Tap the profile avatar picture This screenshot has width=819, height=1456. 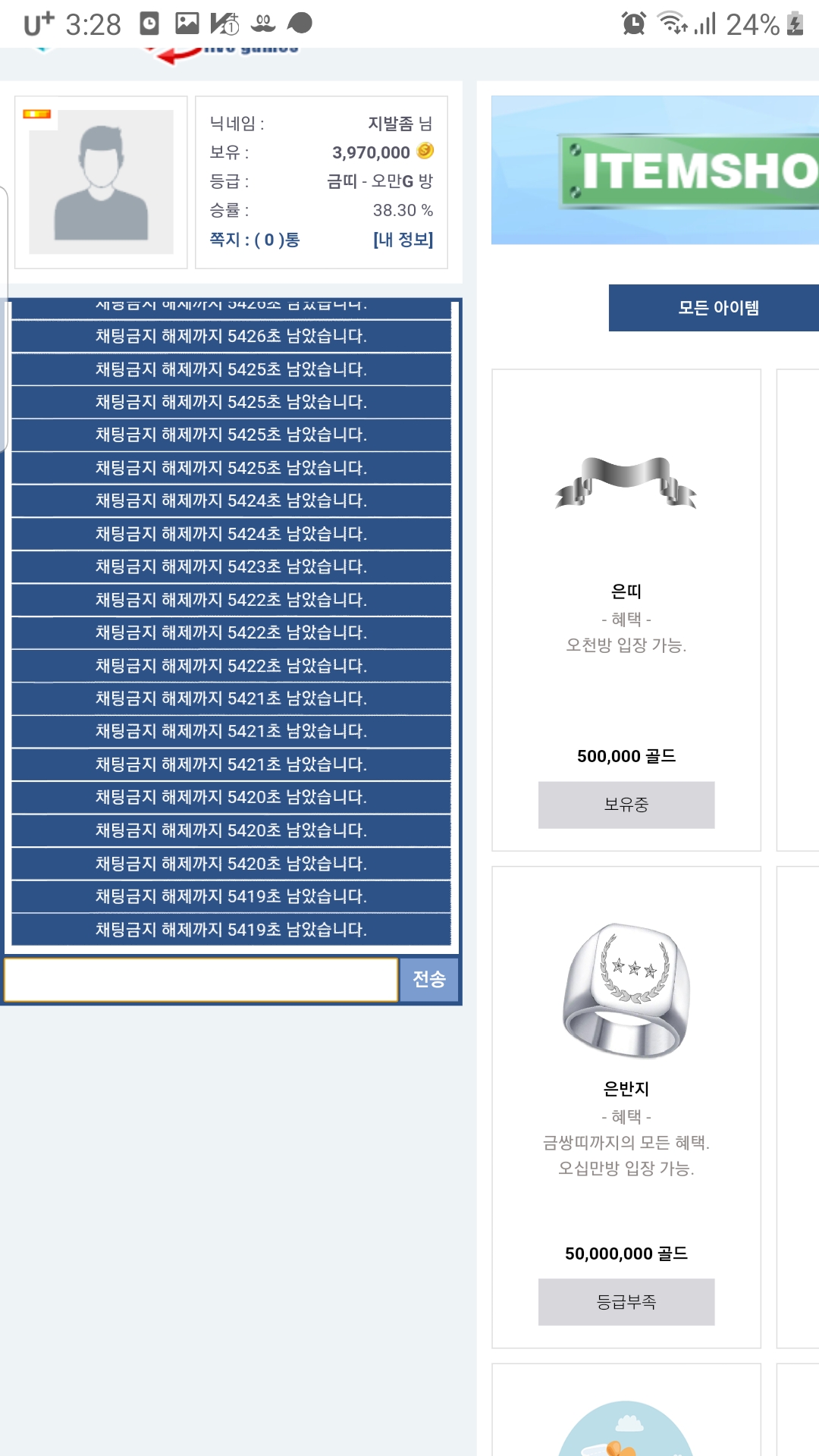click(x=101, y=182)
